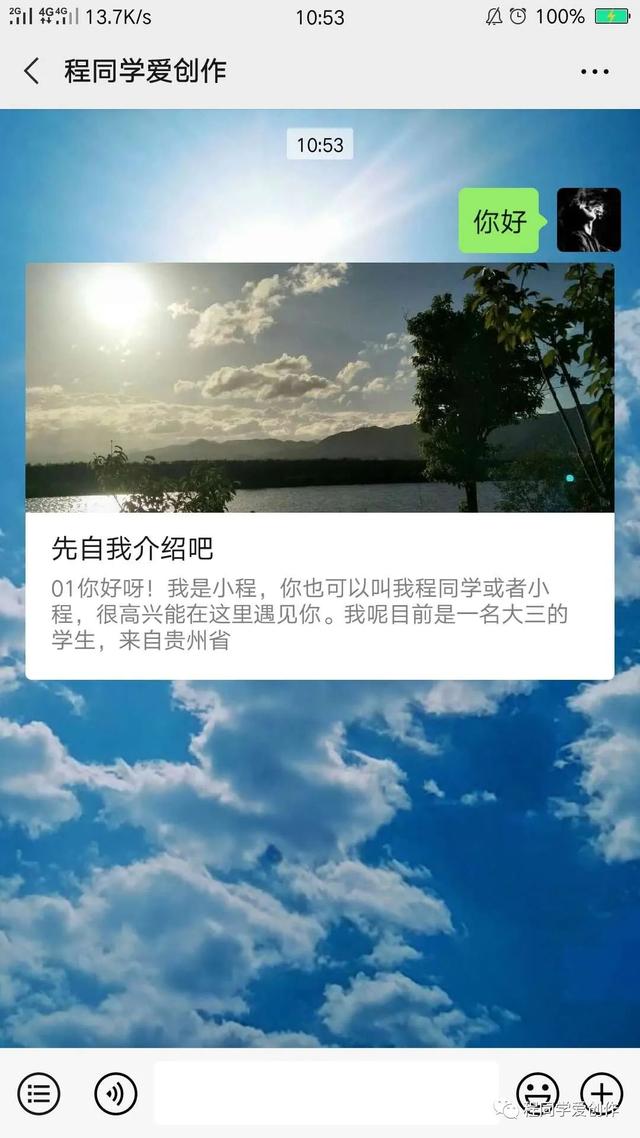
Task: Open the plus attachment options
Action: [601, 1093]
